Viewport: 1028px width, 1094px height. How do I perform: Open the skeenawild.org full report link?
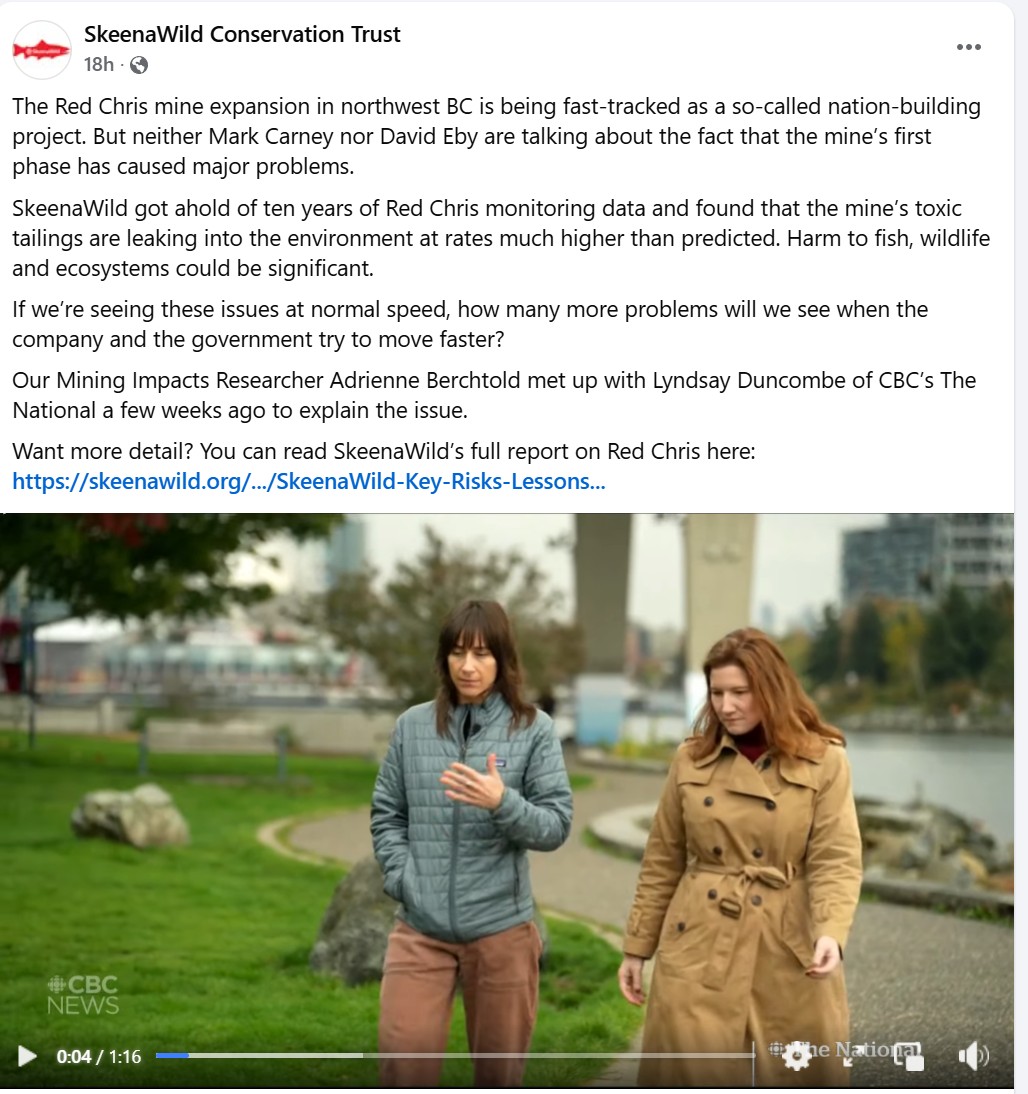coord(308,481)
